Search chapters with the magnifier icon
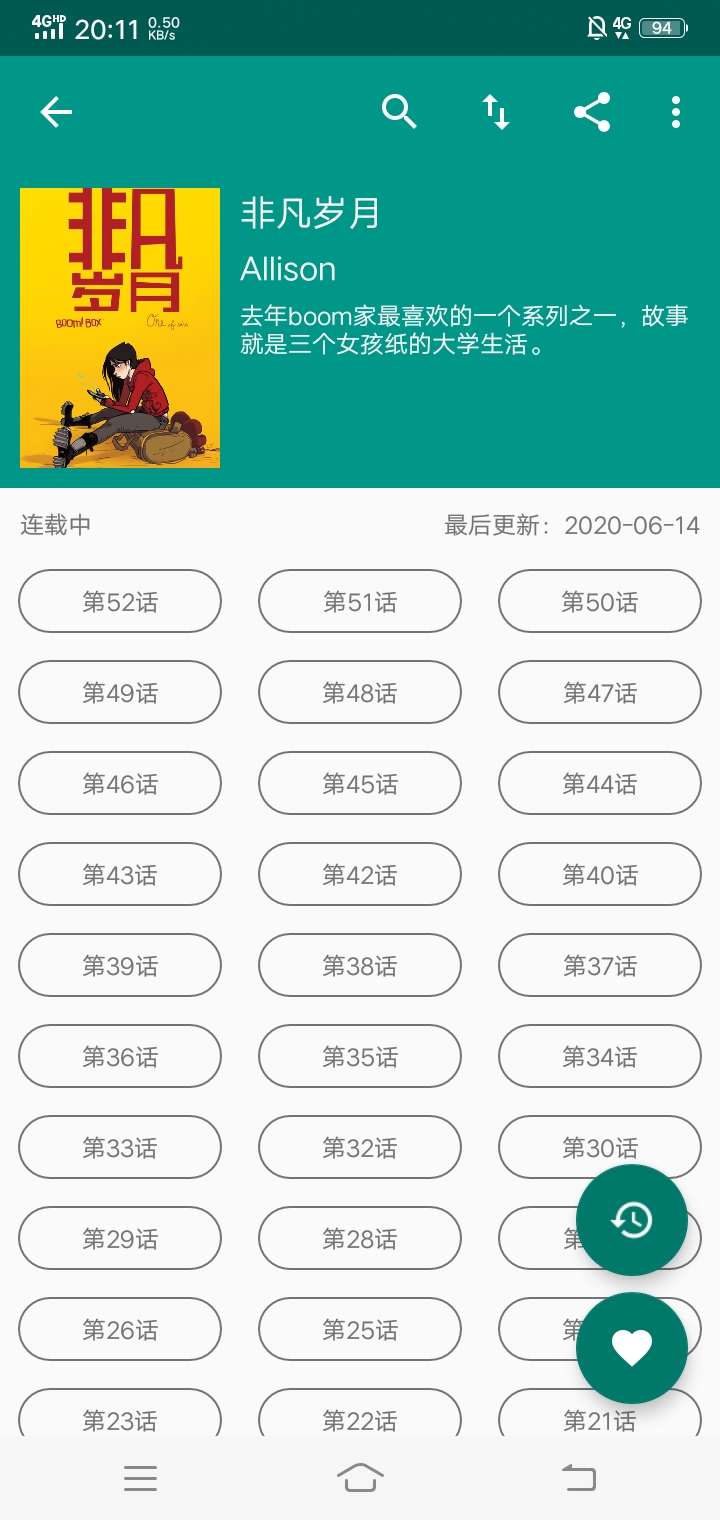The image size is (720, 1520). (399, 112)
